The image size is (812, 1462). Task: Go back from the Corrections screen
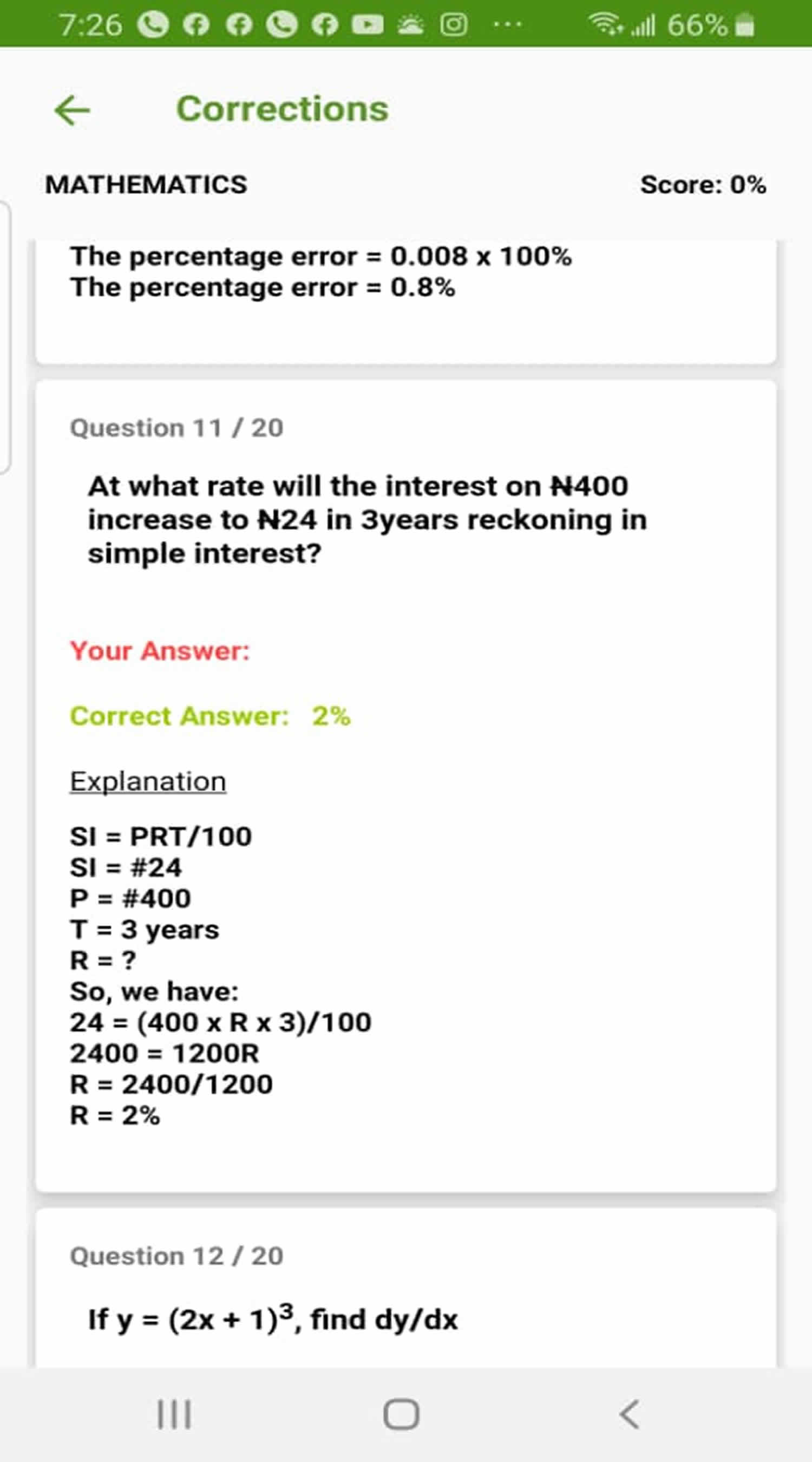[x=72, y=110]
